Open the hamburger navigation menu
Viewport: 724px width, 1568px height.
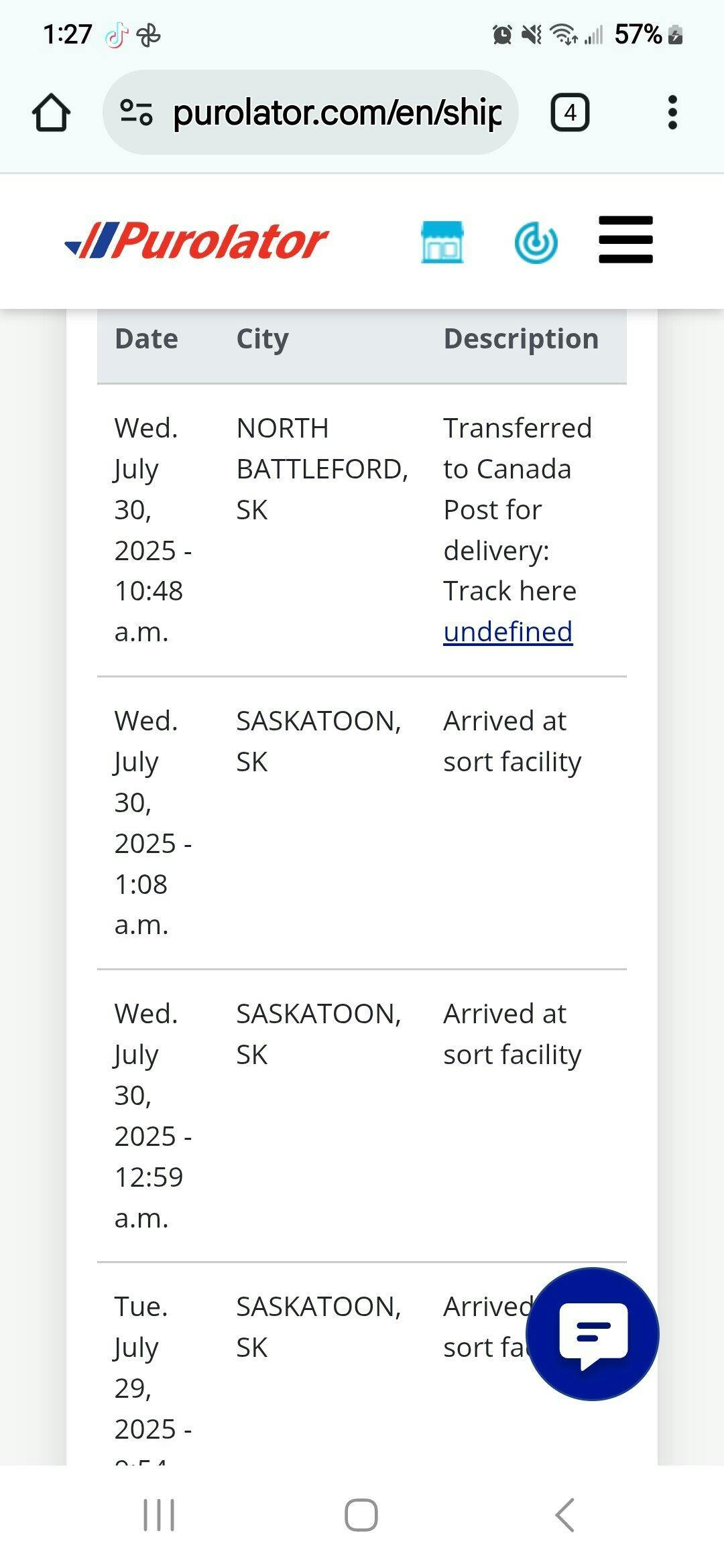625,240
